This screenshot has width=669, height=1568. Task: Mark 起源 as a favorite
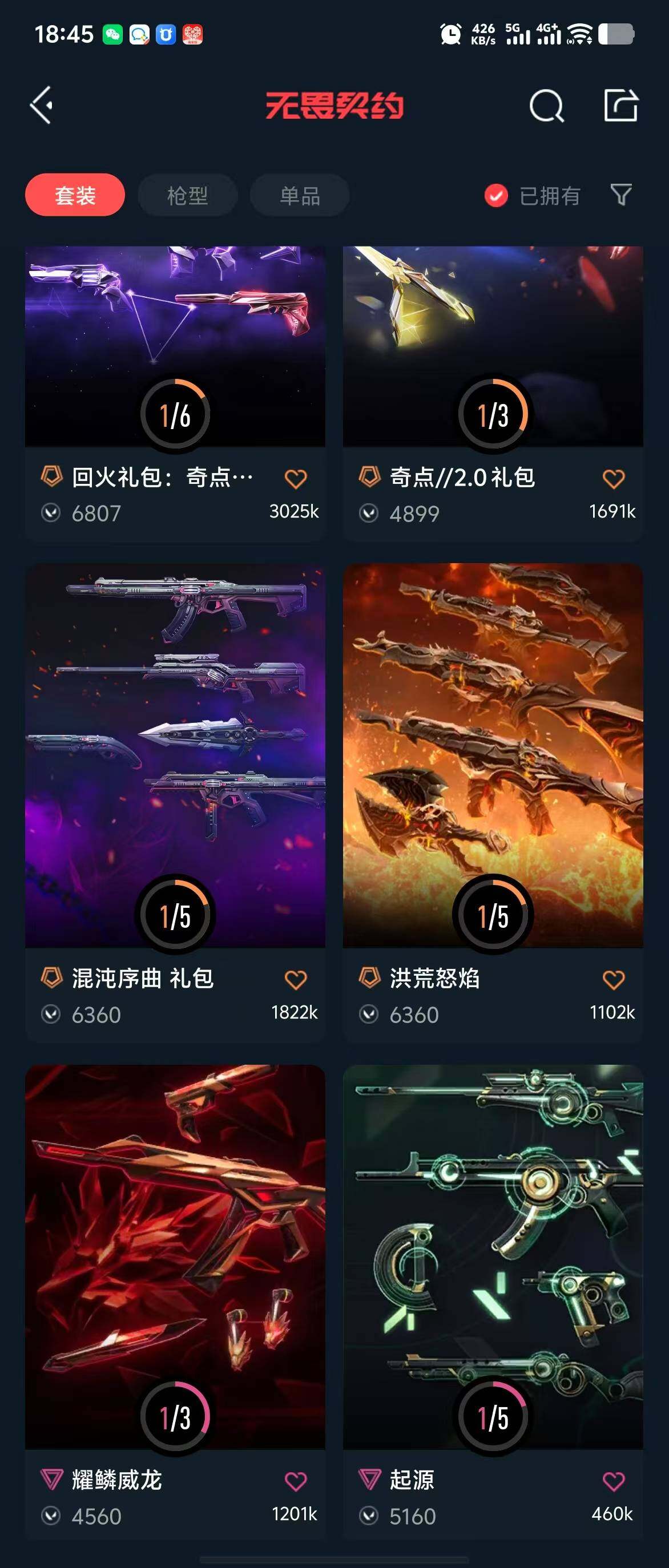(613, 1481)
